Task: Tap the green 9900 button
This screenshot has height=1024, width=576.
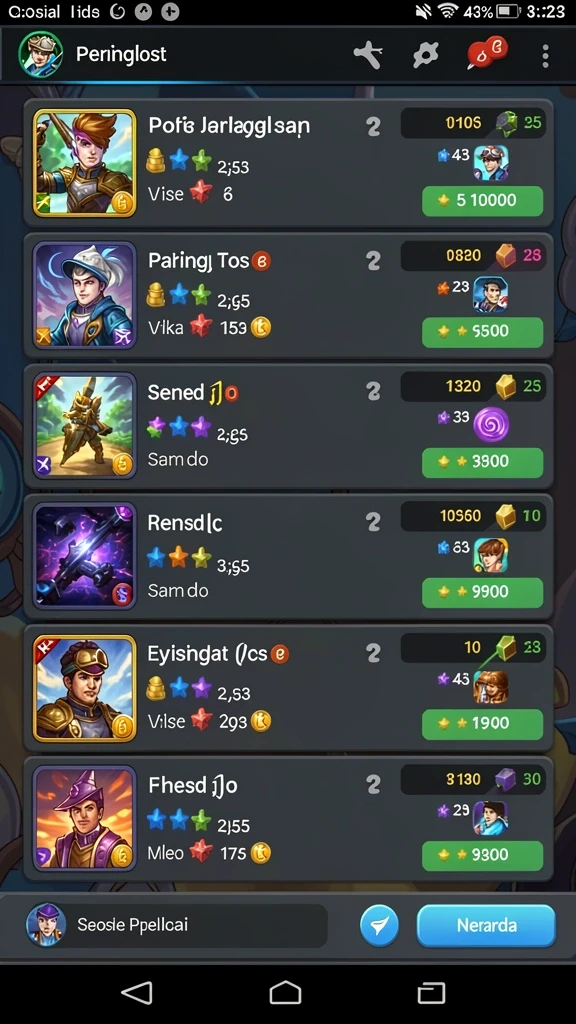Action: 483,592
